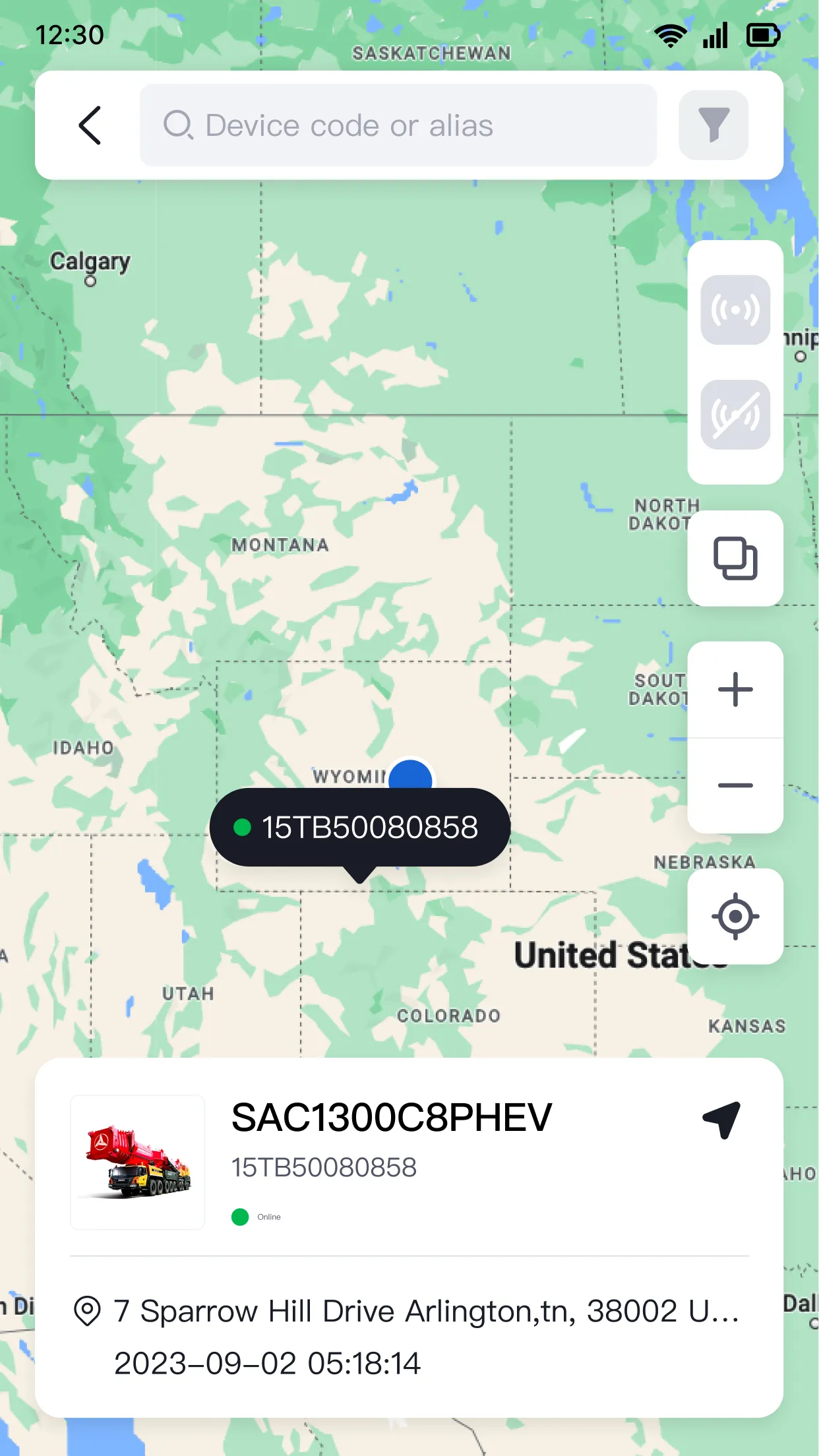The width and height of the screenshot is (819, 1456).
Task: Zoom in on the map
Action: [735, 690]
